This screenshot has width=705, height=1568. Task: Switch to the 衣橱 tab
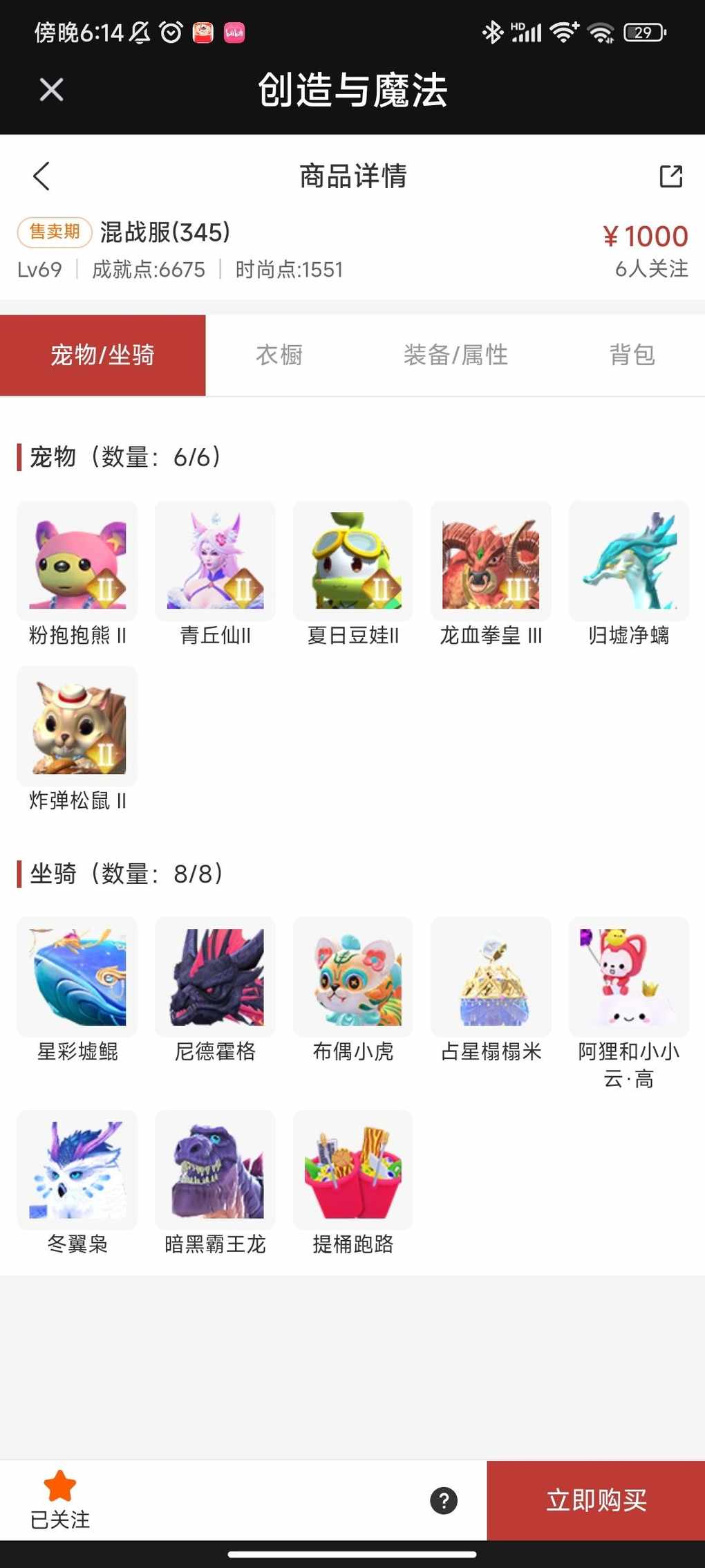[x=279, y=355]
